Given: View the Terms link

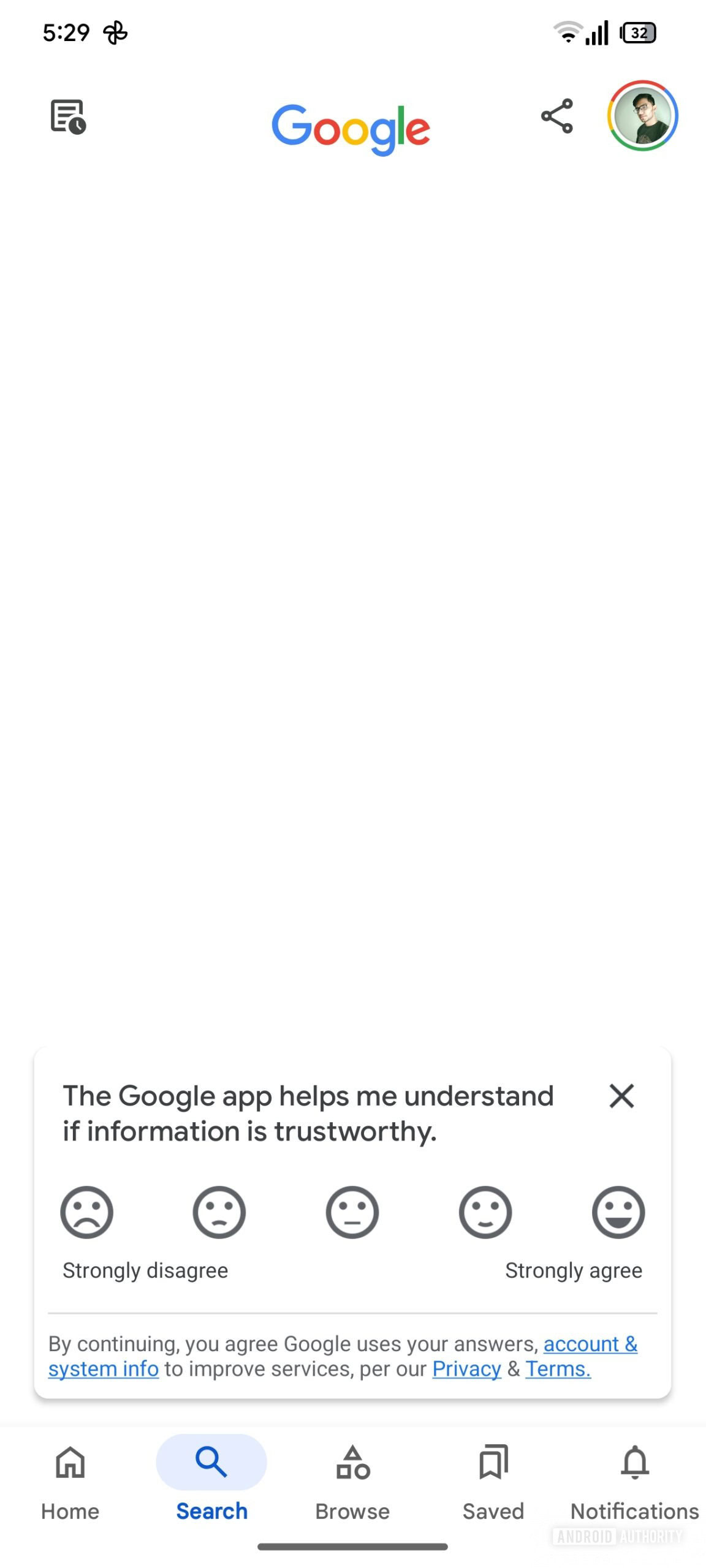Looking at the screenshot, I should (558, 1369).
